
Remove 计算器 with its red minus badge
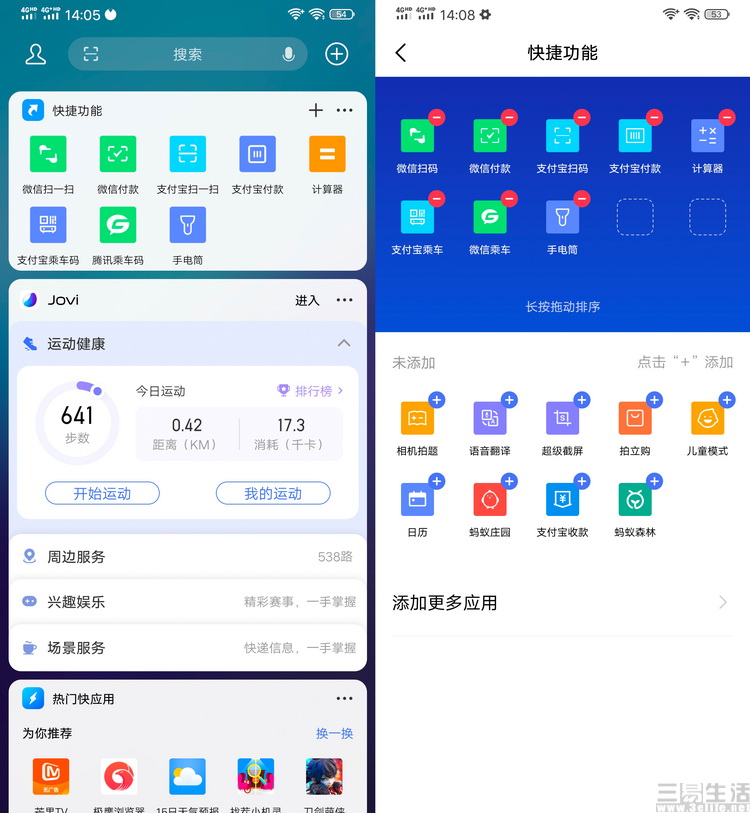[727, 118]
